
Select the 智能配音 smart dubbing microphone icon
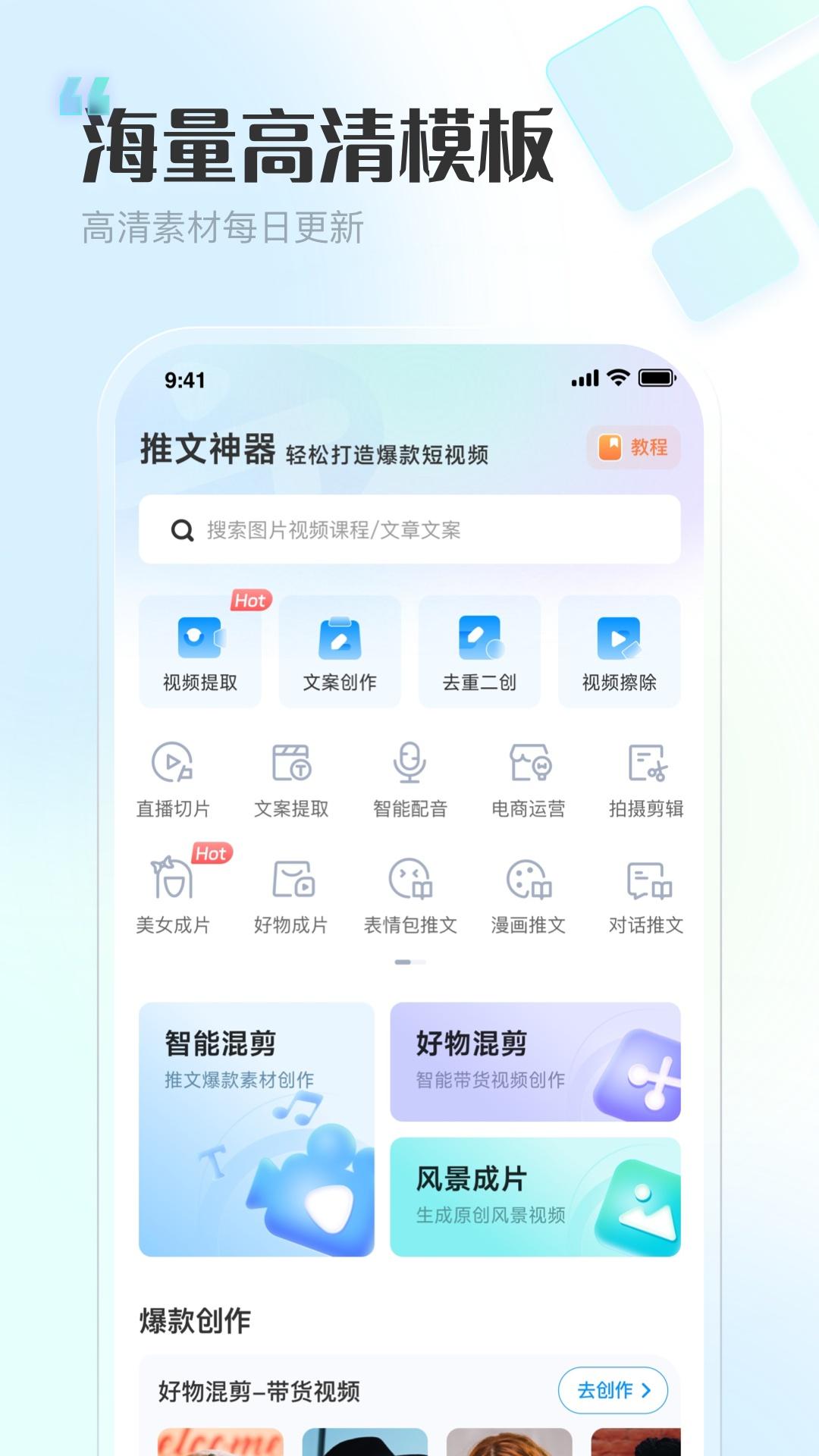[x=411, y=777]
